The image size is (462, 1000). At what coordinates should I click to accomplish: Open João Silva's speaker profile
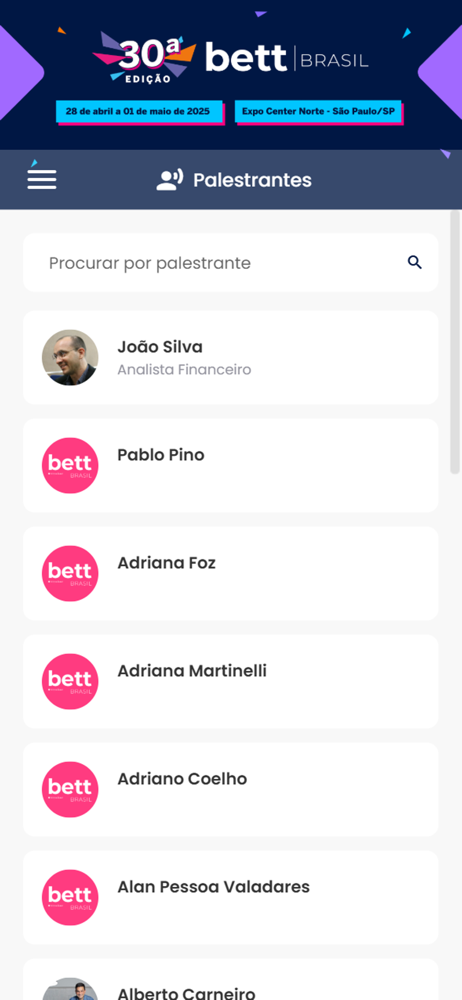click(x=230, y=358)
